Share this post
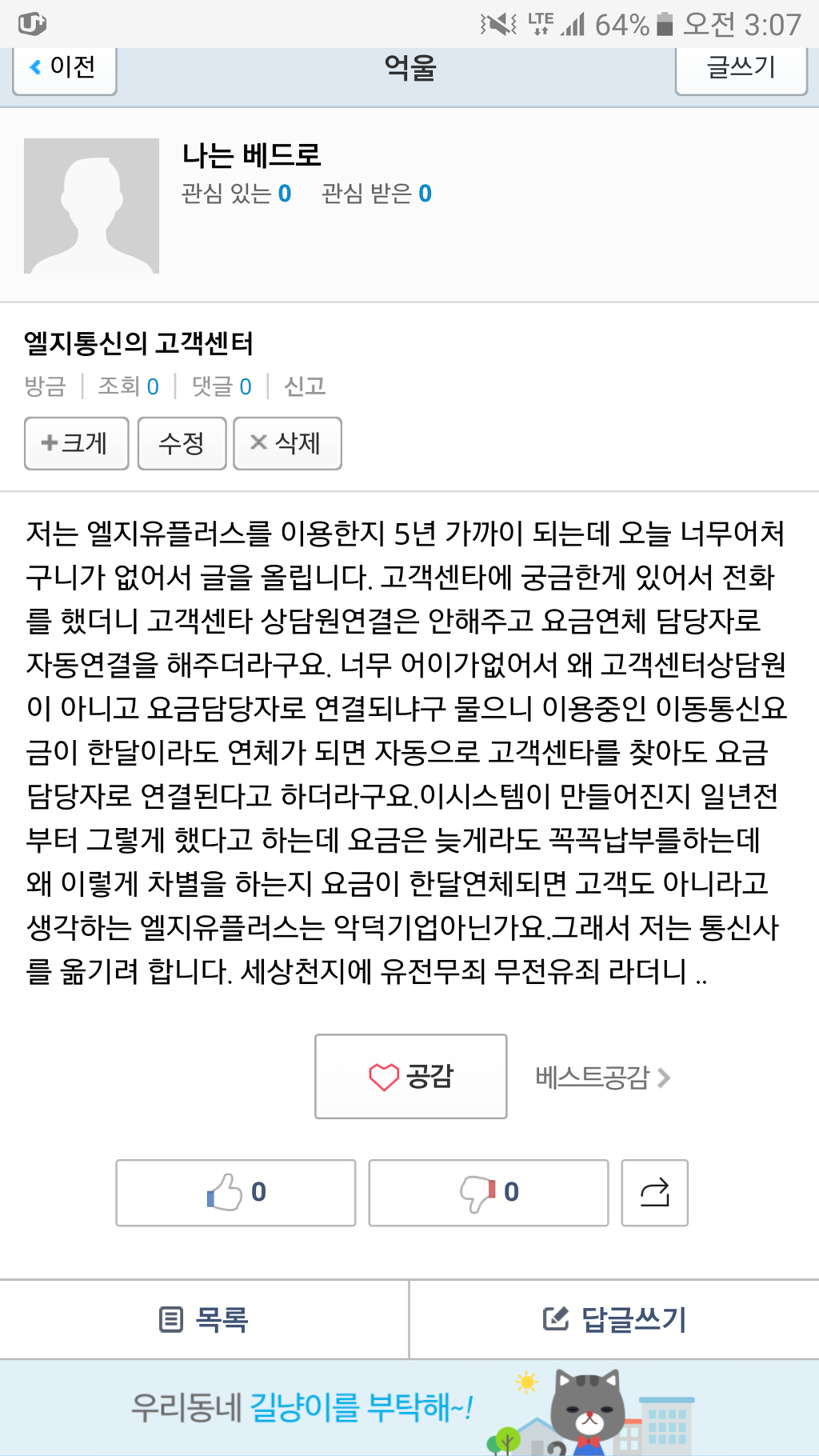 (654, 1193)
